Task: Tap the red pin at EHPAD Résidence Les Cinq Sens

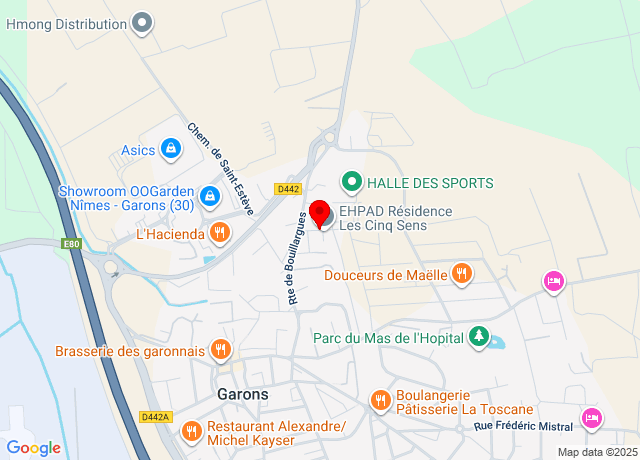Action: 321,215
